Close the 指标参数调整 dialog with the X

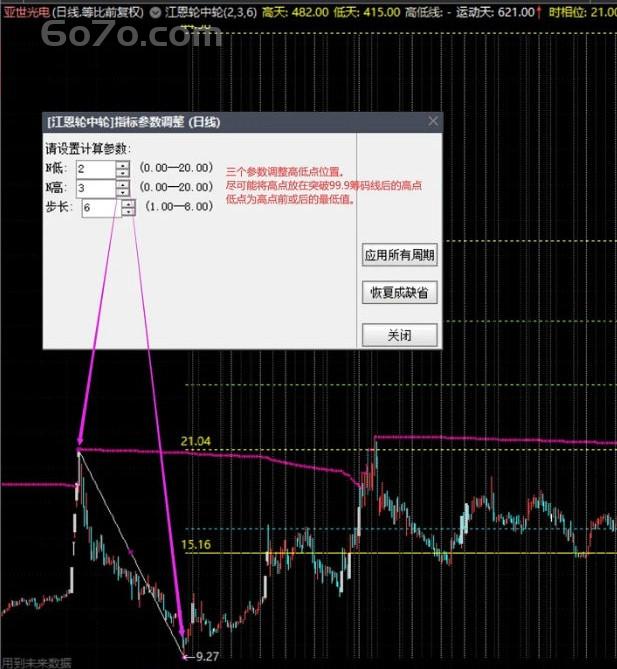pyautogui.click(x=433, y=121)
